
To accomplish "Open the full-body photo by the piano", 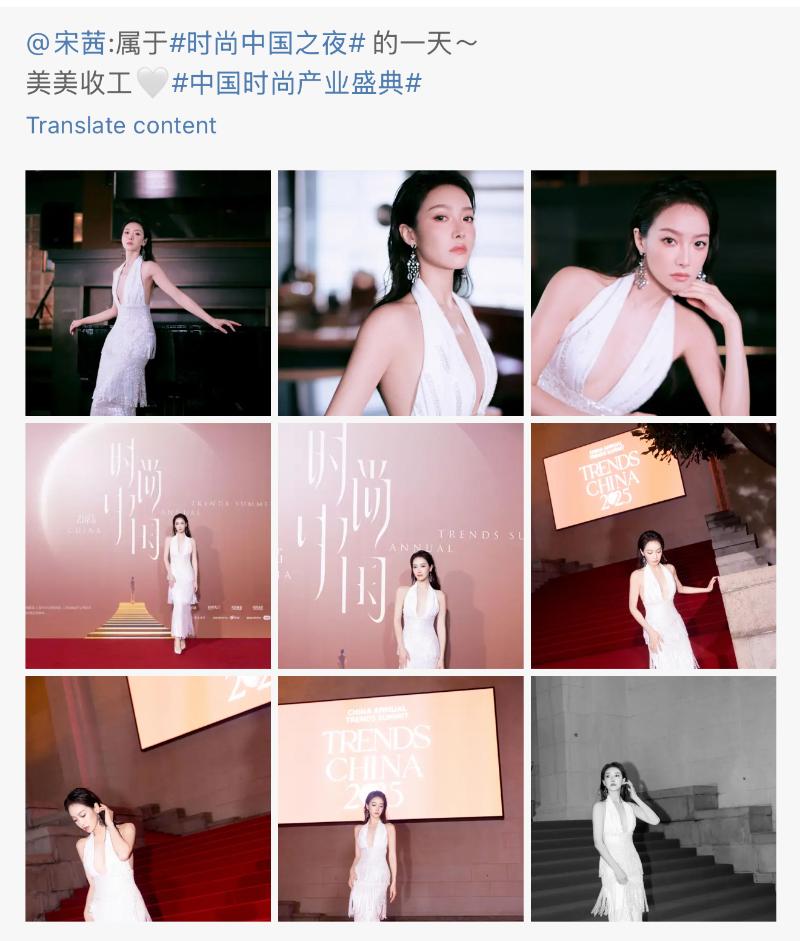I will pos(148,293).
